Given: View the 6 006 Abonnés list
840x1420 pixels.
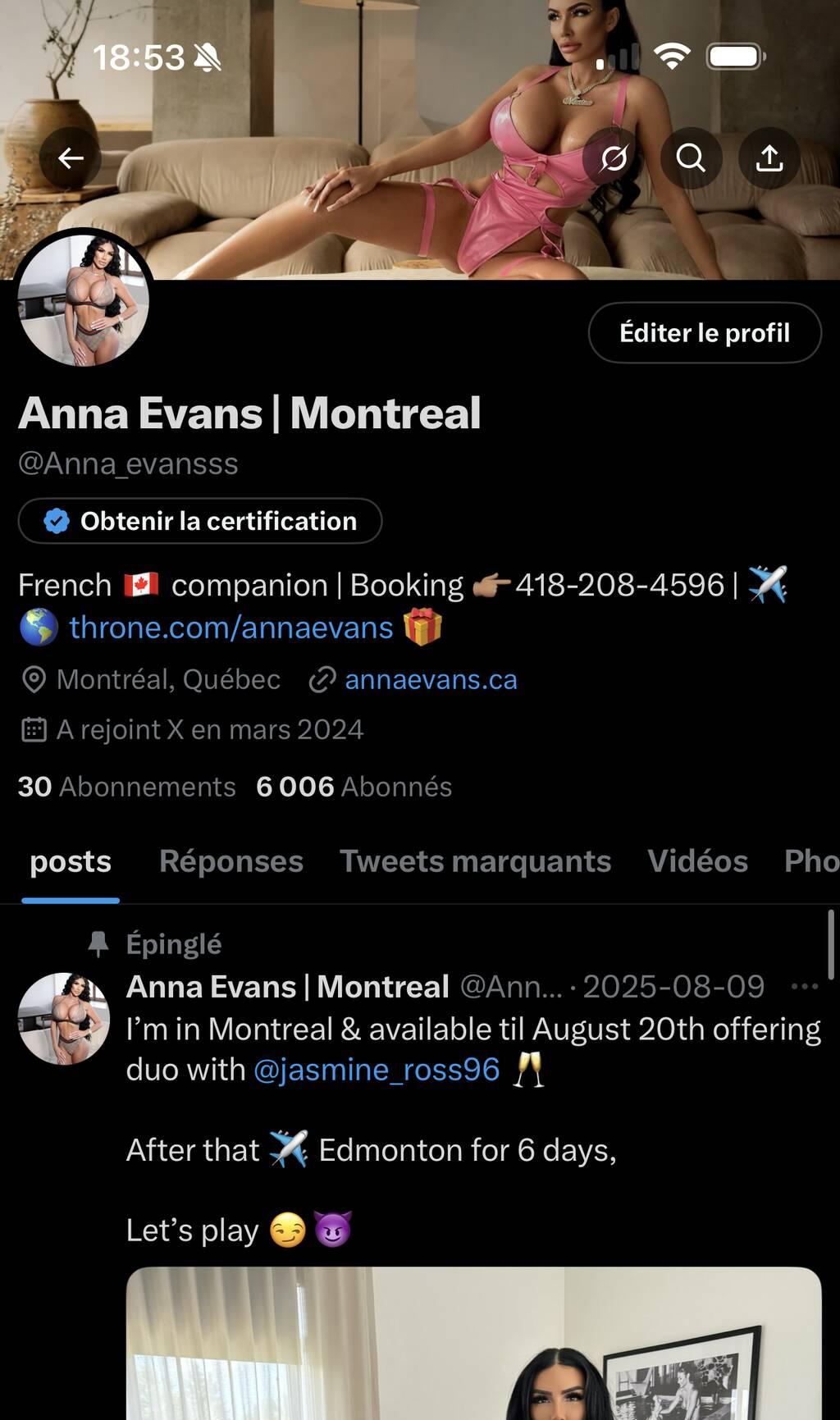Looking at the screenshot, I should [x=354, y=787].
